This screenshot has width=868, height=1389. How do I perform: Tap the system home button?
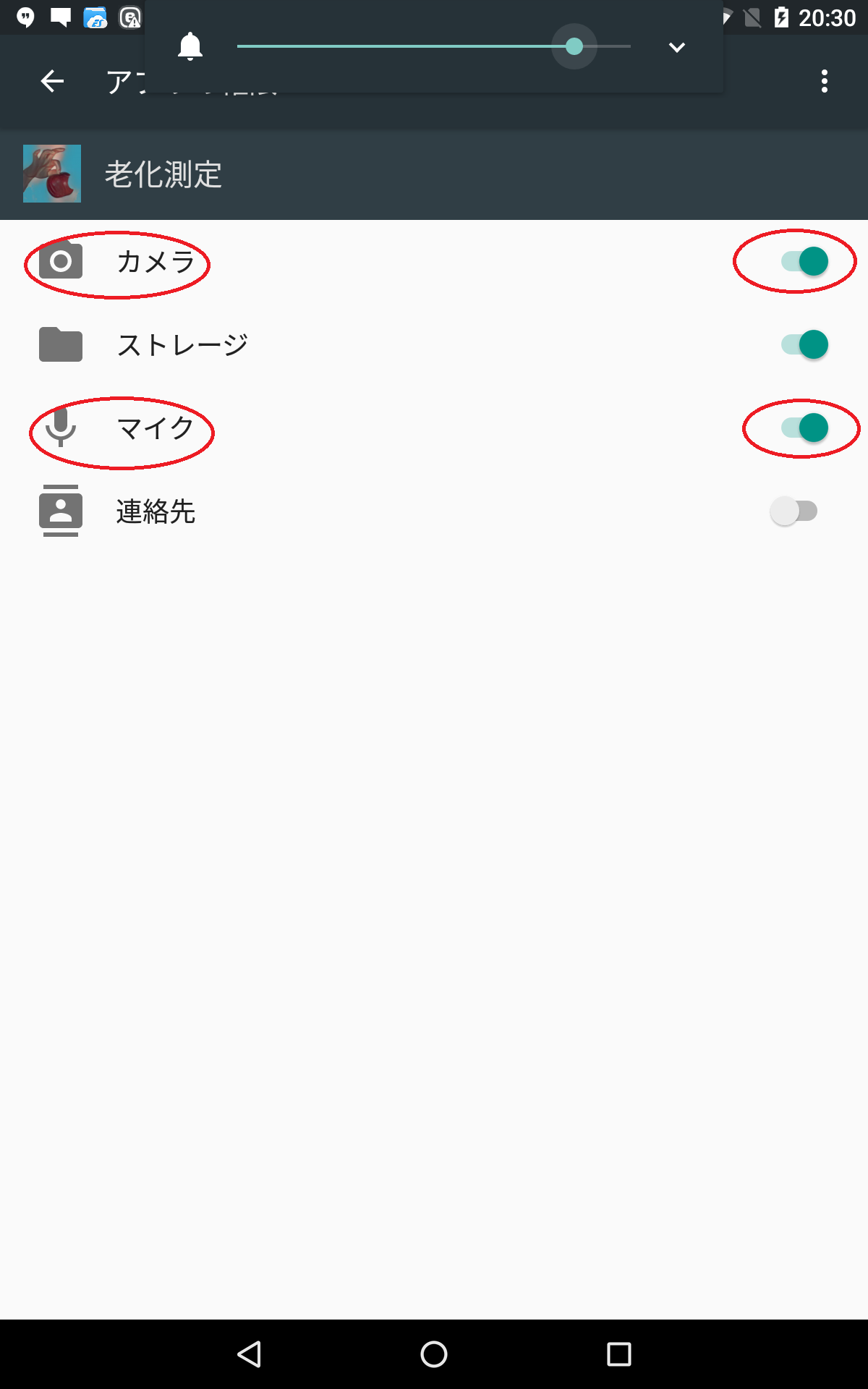(x=434, y=1354)
